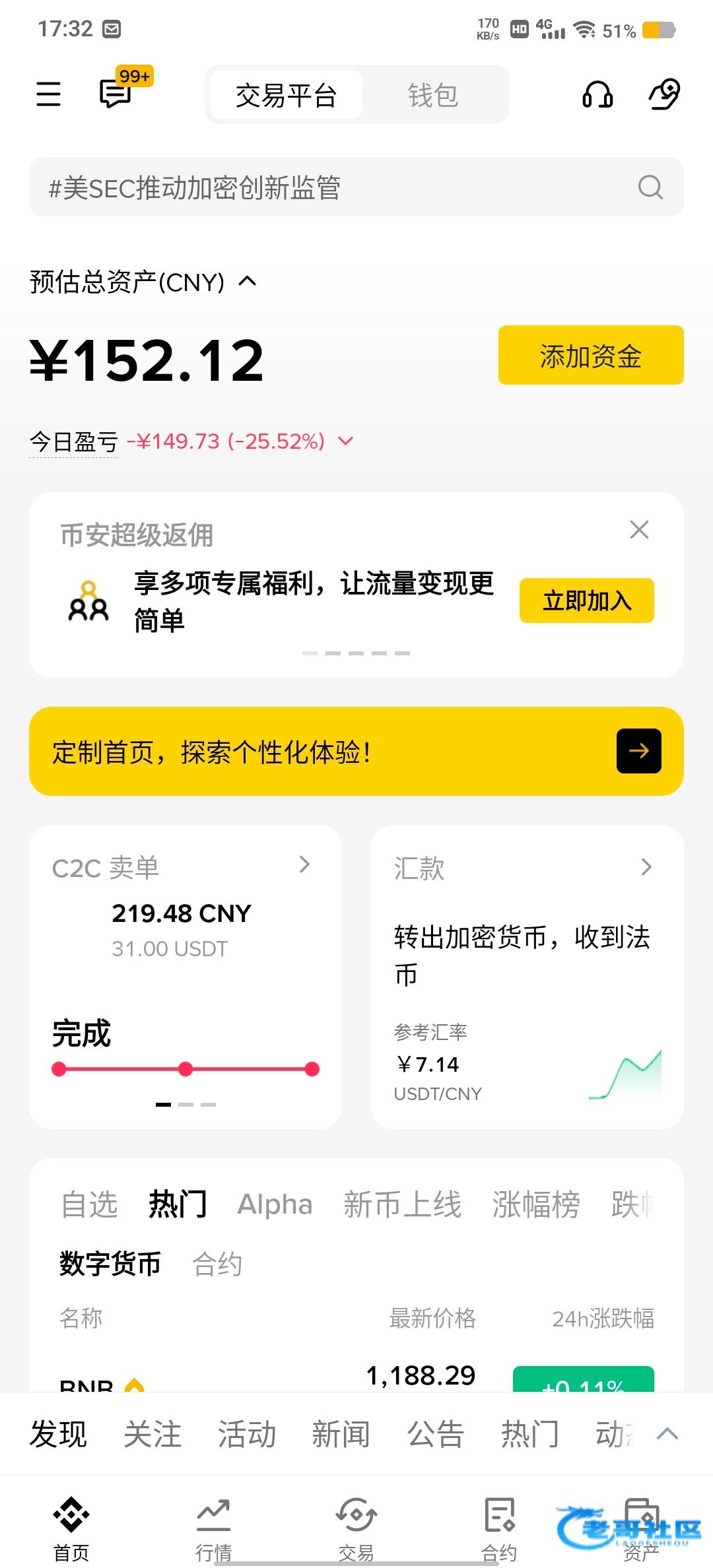Open the 公告 announcements tab

[436, 1433]
